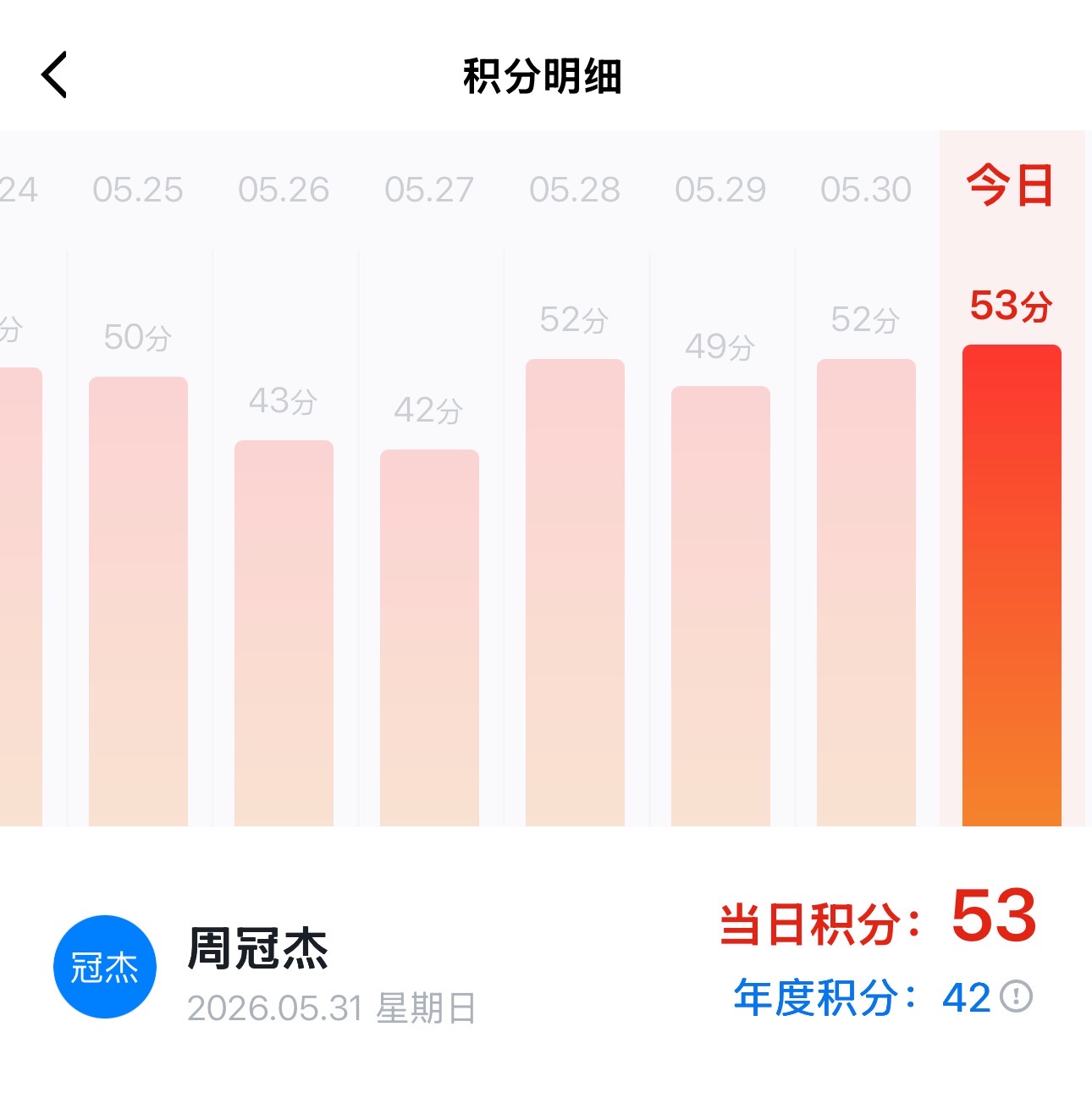Viewport: 1092px width, 1115px height.
Task: Go back from 积分明细 page
Action: point(54,75)
